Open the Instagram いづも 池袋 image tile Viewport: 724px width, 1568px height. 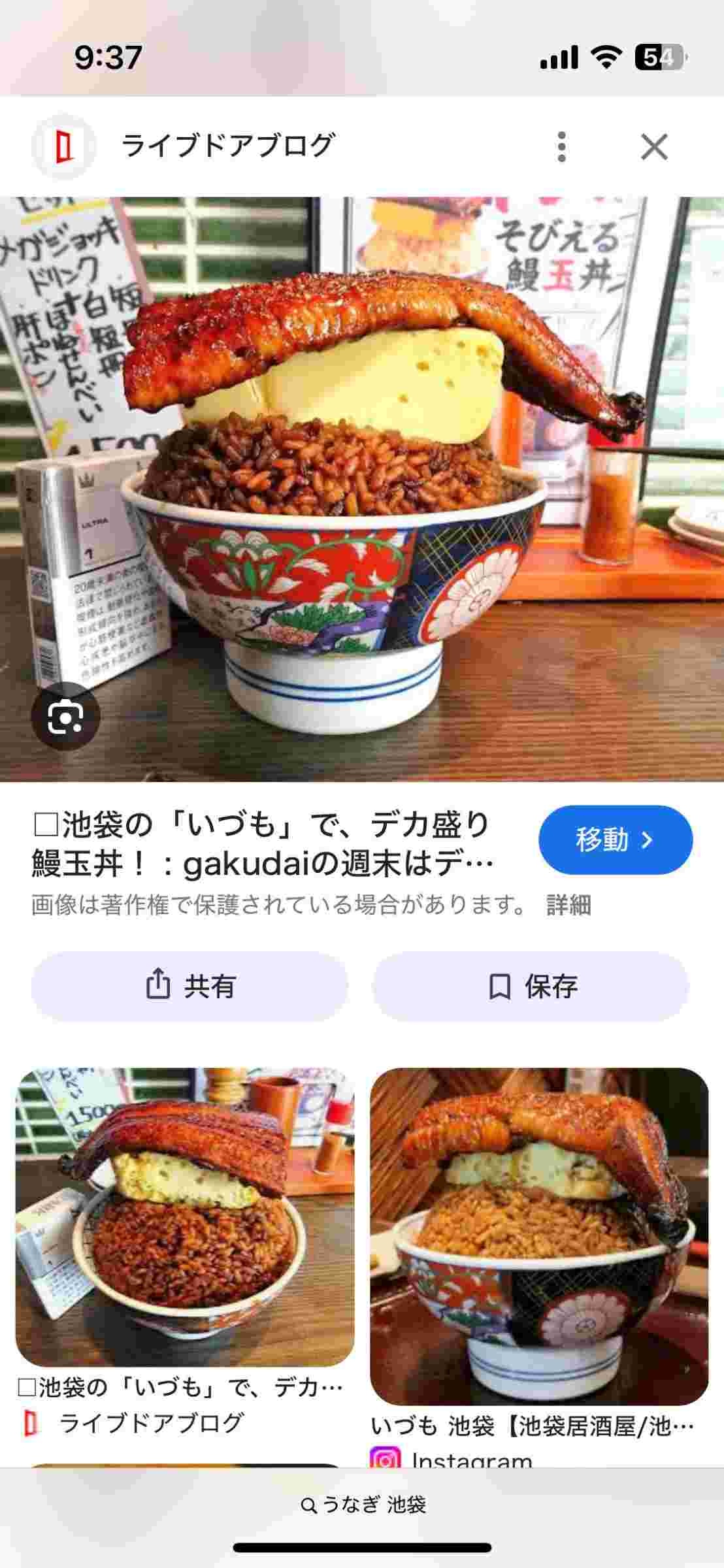[539, 1236]
